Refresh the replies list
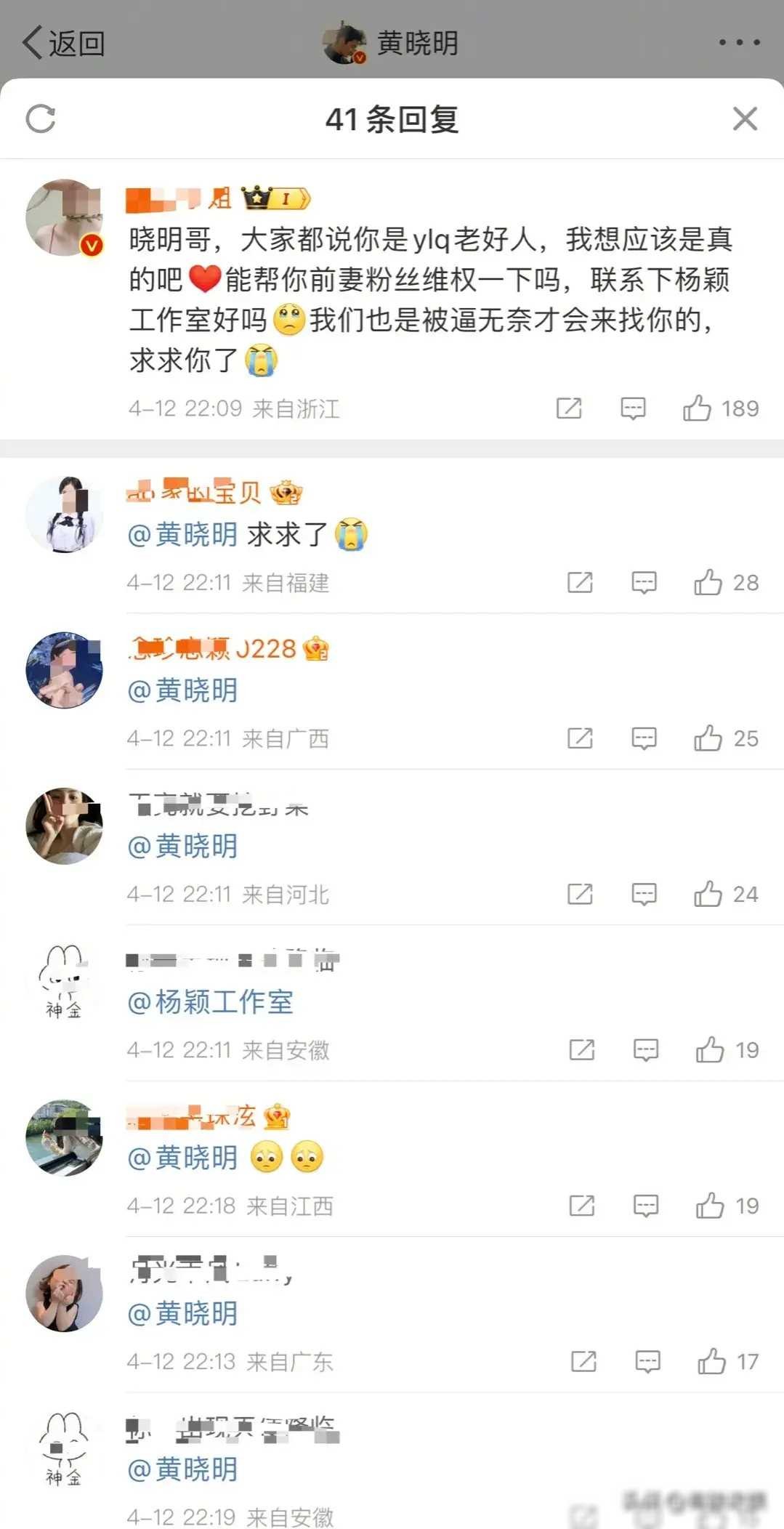Image resolution: width=784 pixels, height=1529 pixels. pos(41,118)
